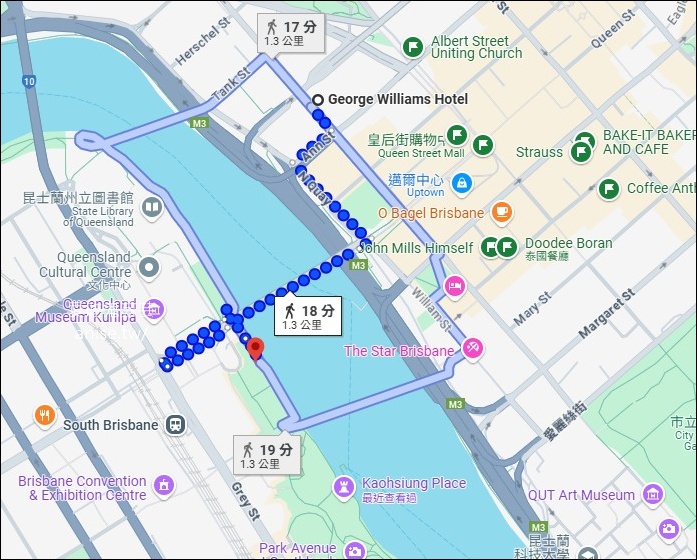Tap the red destination pin

(255, 349)
